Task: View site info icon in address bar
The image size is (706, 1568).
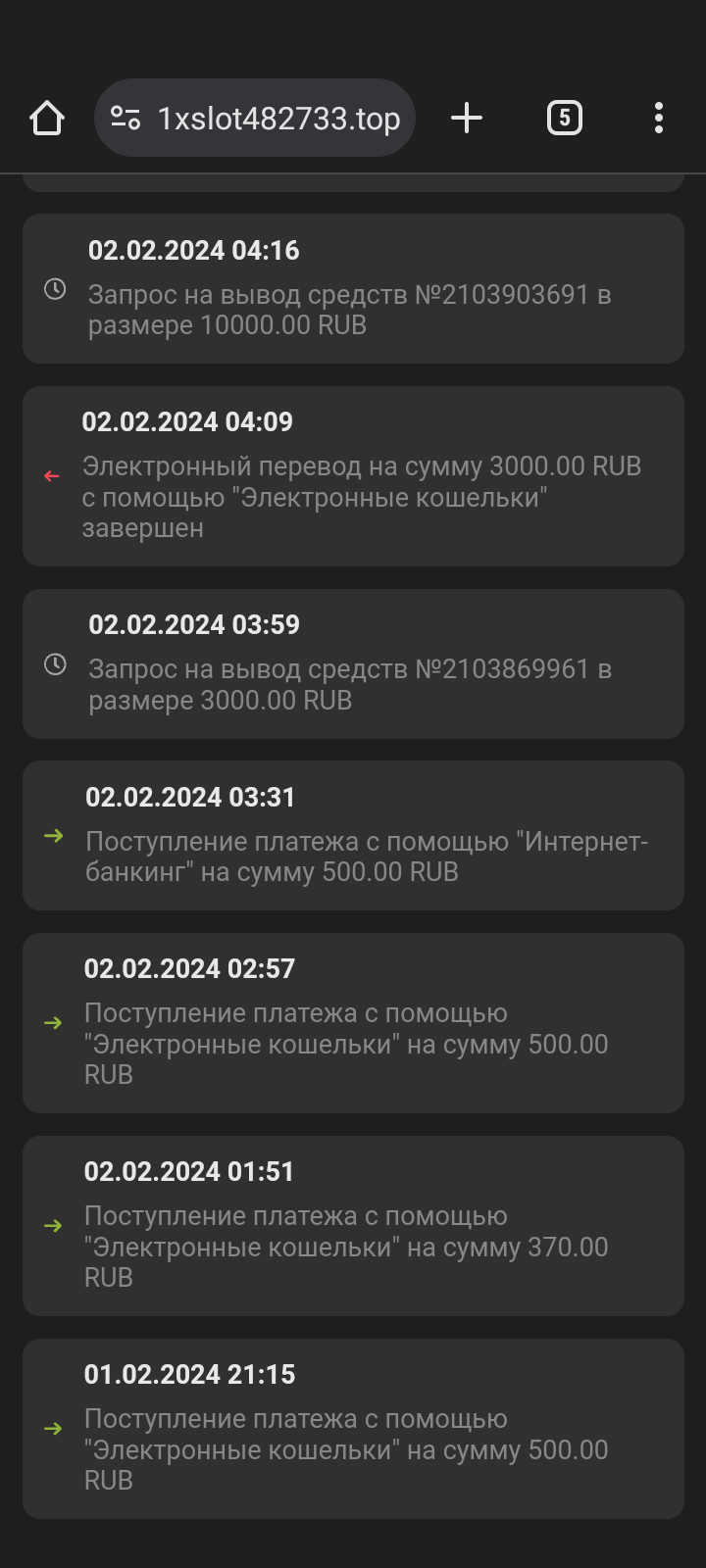Action: coord(126,119)
